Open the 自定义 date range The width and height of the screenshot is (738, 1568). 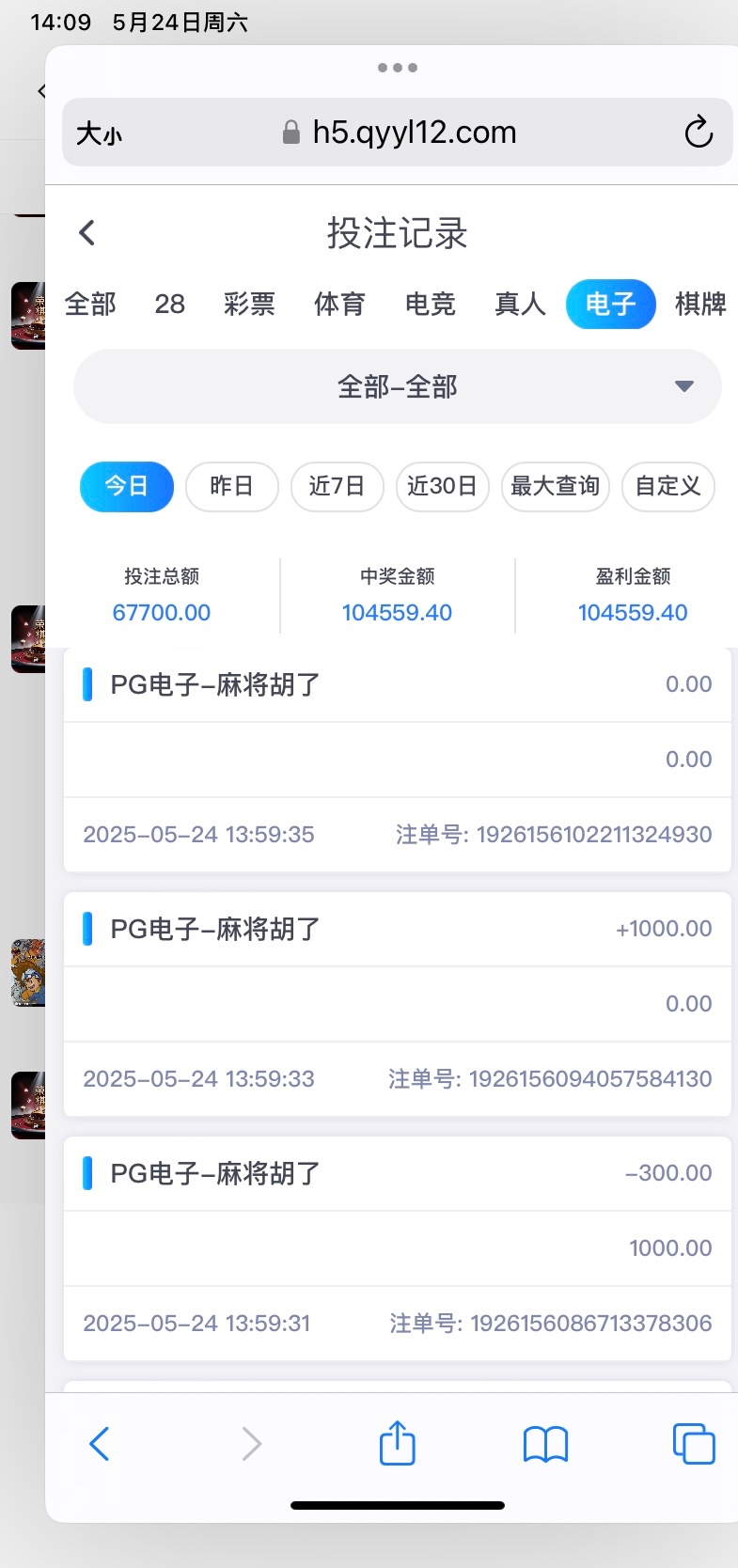click(668, 486)
